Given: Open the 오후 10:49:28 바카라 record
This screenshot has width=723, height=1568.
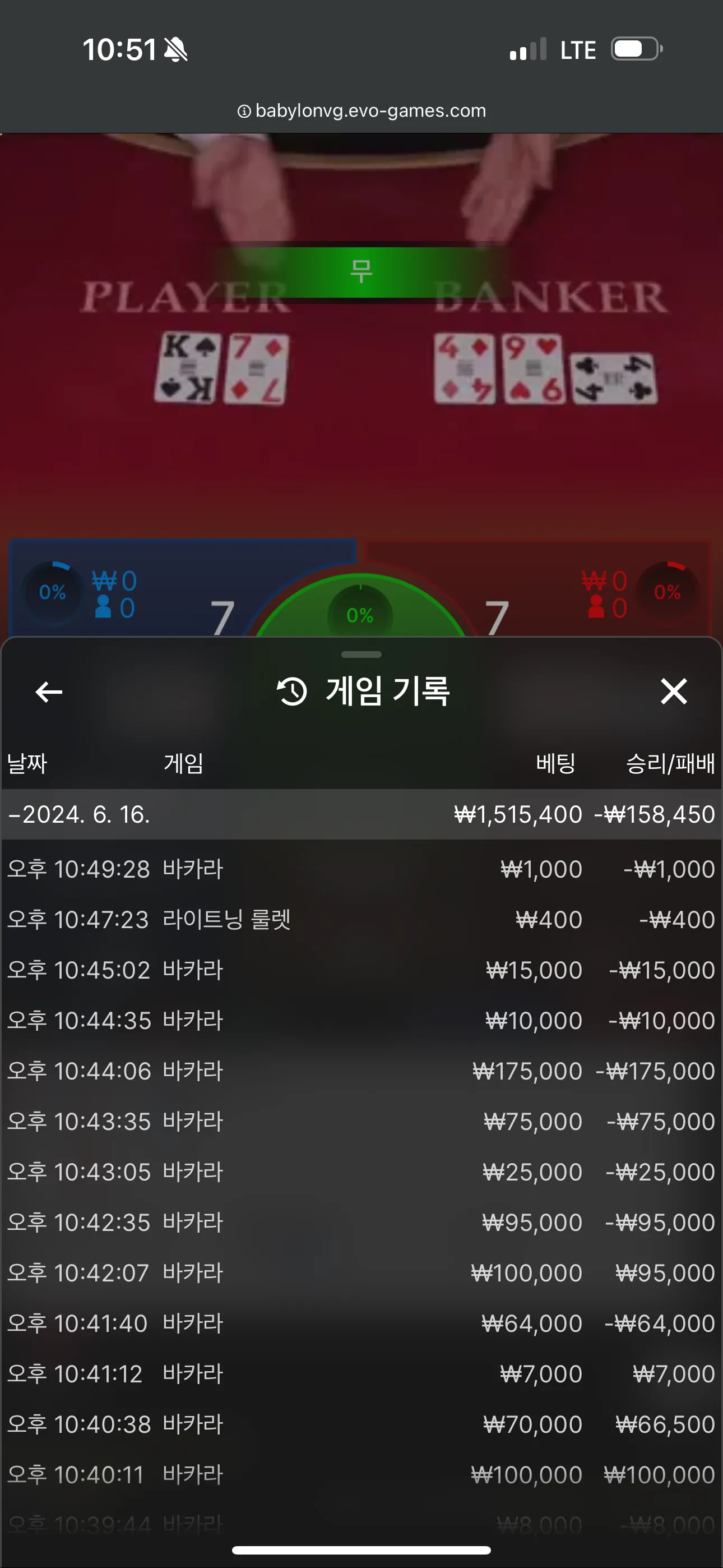Looking at the screenshot, I should [361, 869].
